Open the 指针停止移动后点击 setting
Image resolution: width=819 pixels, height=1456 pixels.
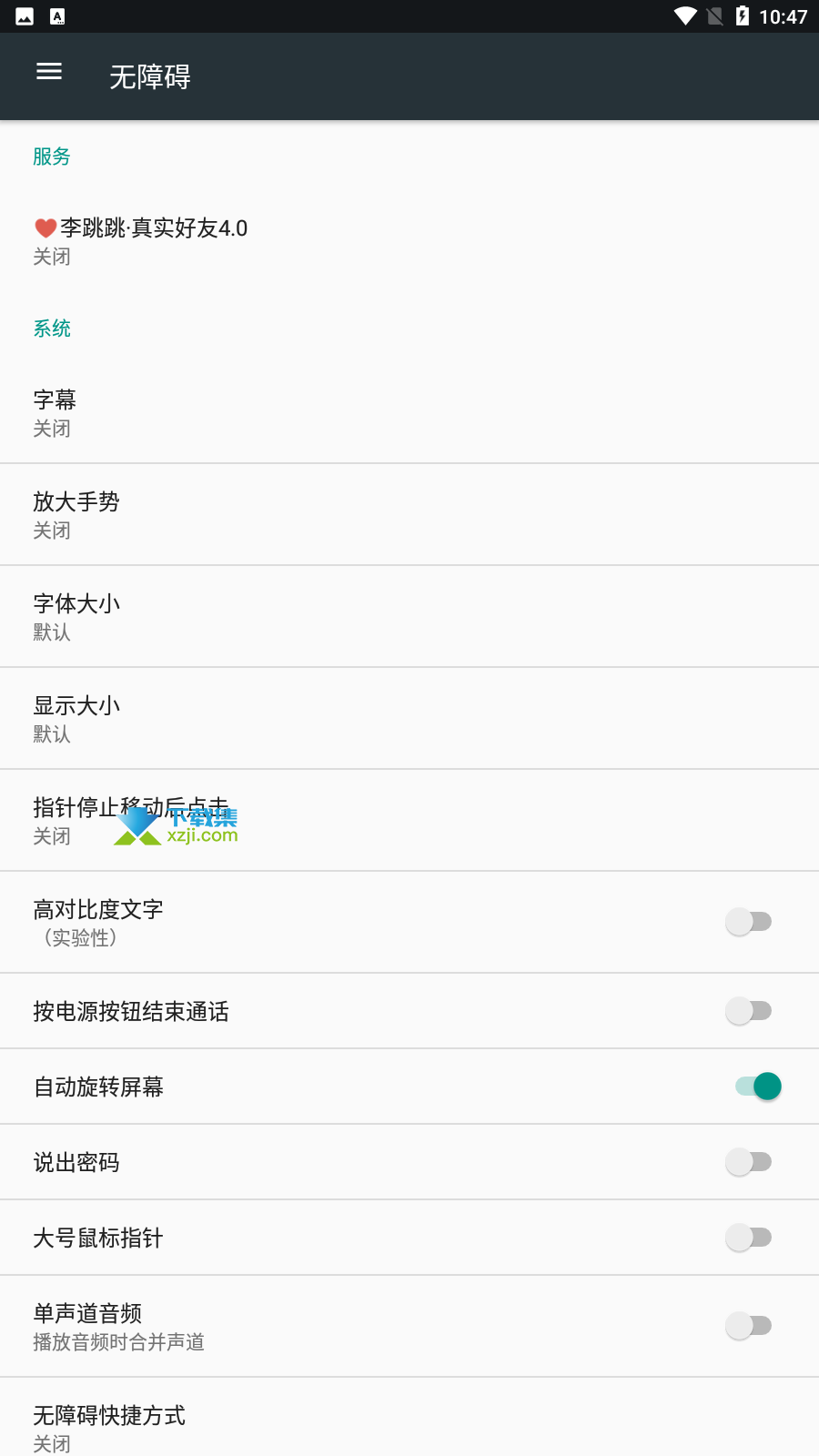pyautogui.click(x=409, y=821)
